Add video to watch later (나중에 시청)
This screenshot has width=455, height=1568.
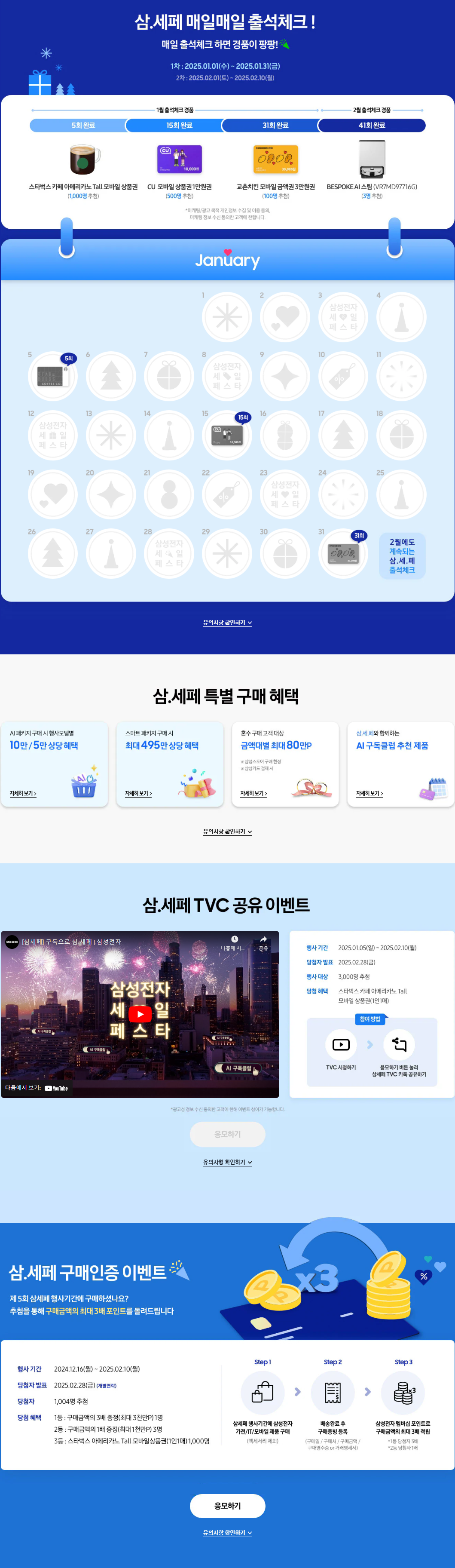pyautogui.click(x=234, y=942)
